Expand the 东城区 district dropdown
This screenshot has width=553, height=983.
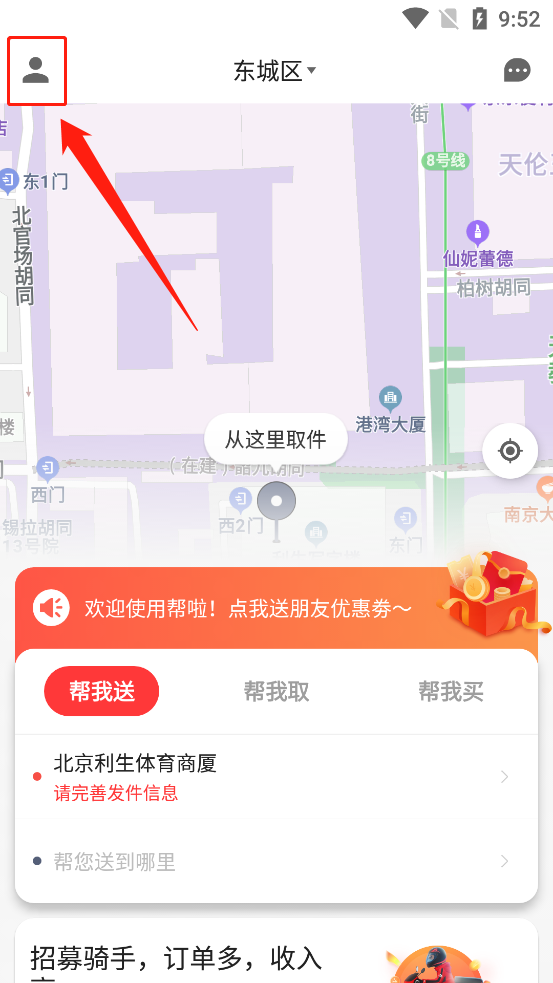[275, 71]
